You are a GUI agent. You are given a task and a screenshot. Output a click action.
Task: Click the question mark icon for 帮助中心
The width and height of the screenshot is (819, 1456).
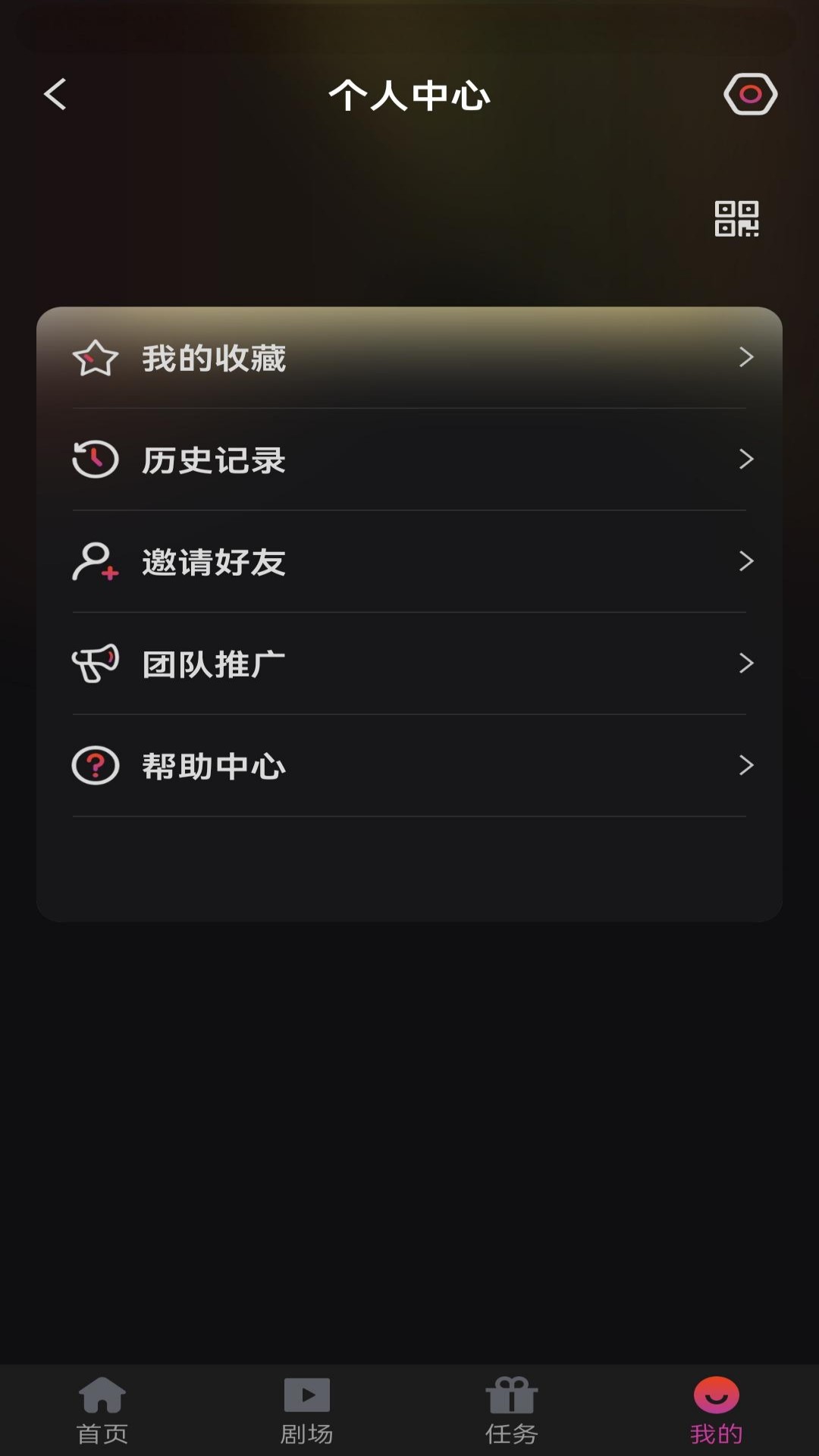click(x=94, y=766)
